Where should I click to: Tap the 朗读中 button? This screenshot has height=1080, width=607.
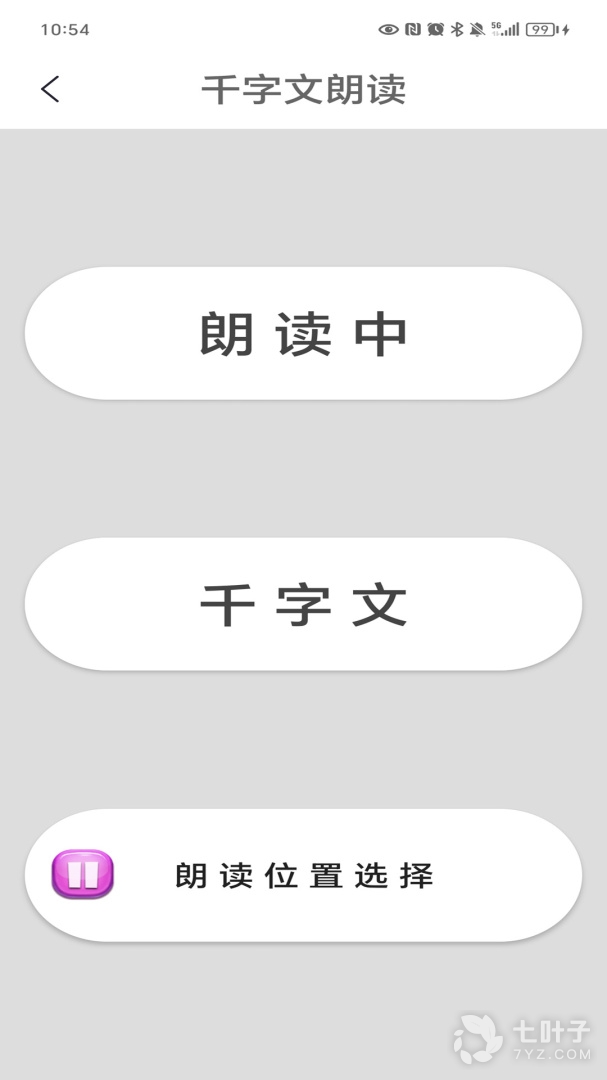click(x=303, y=334)
